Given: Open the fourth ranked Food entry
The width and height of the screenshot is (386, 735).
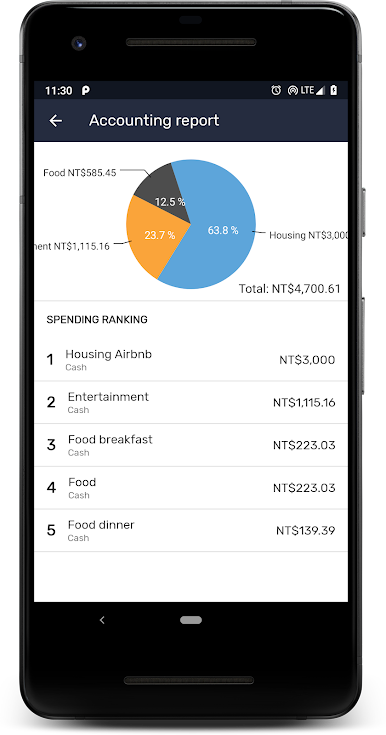Looking at the screenshot, I should 191,488.
